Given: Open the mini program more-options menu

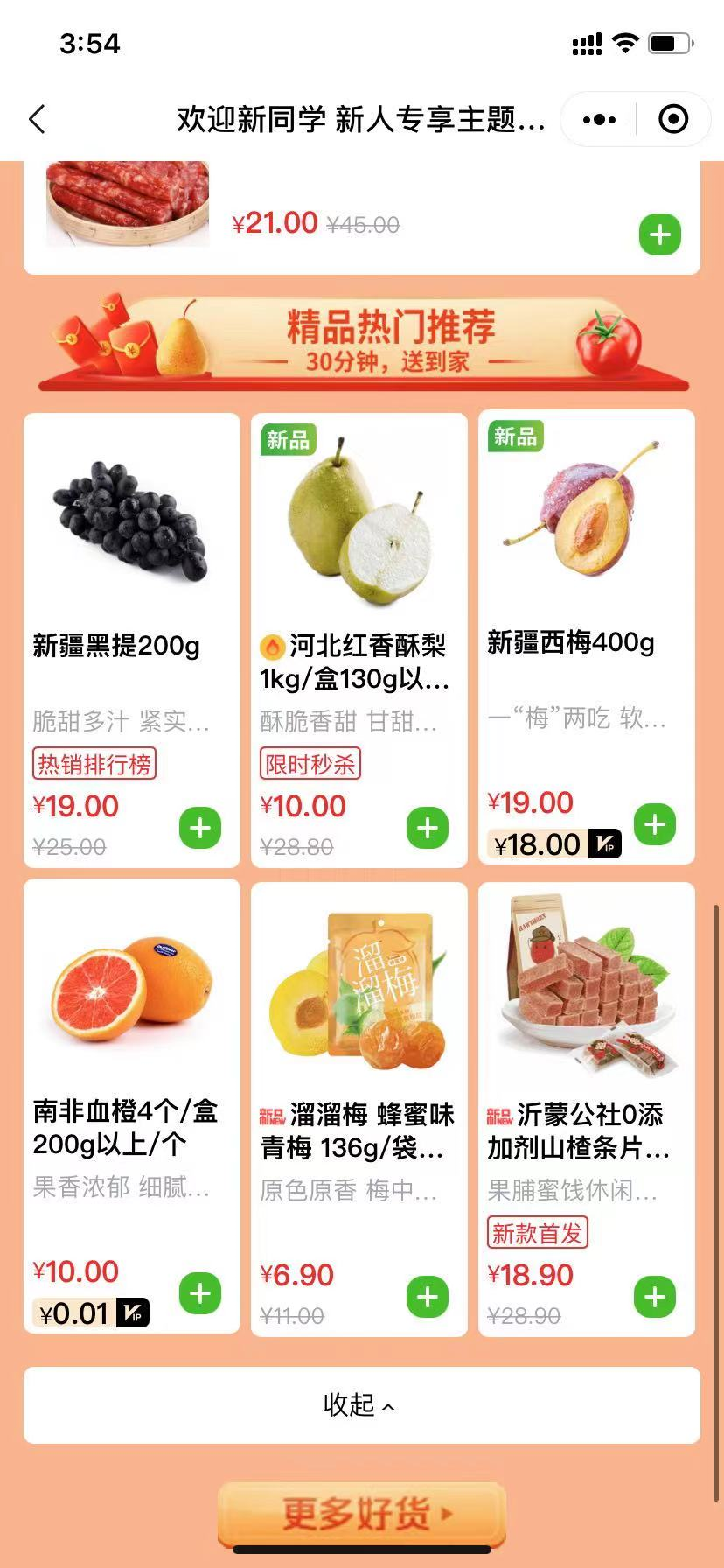Looking at the screenshot, I should point(599,119).
